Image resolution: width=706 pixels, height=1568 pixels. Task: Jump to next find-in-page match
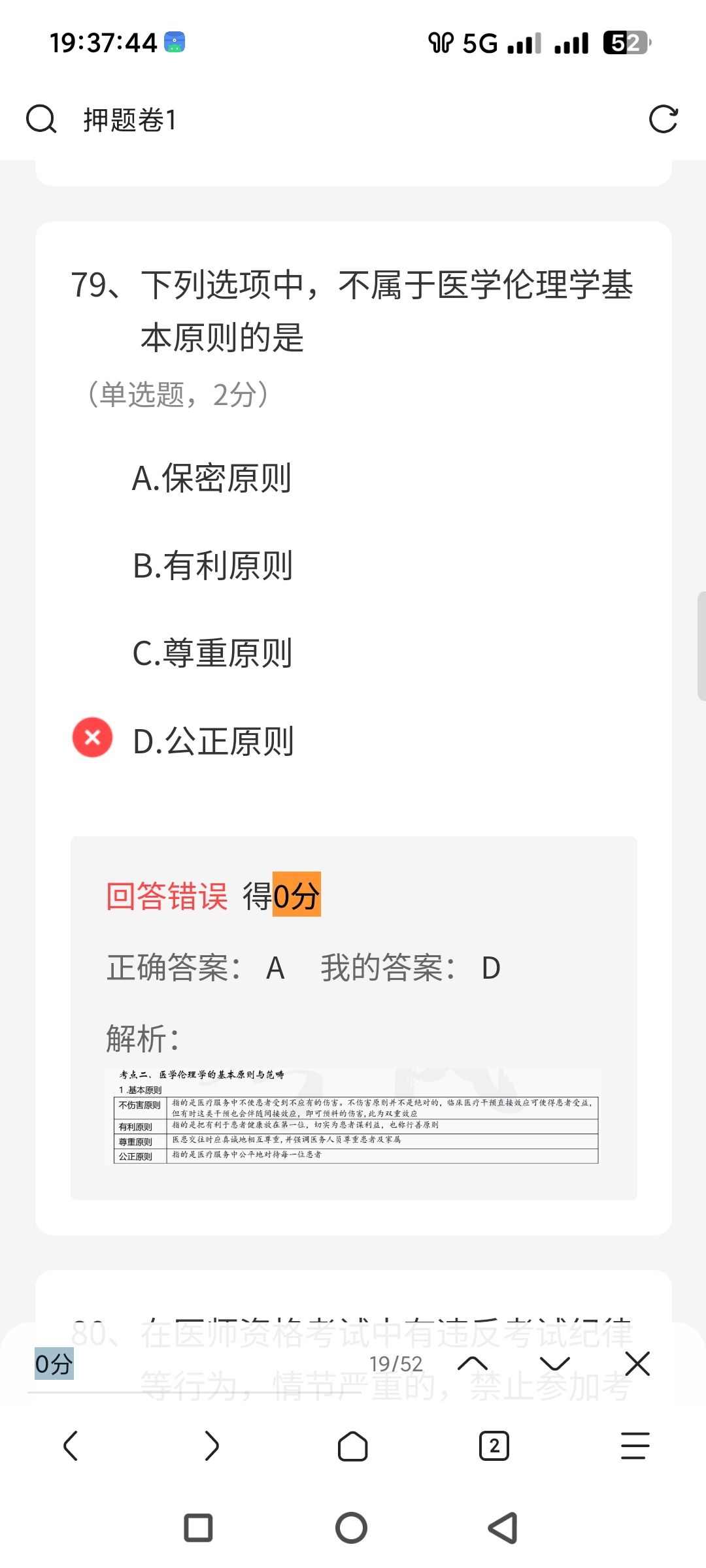pyautogui.click(x=555, y=1364)
